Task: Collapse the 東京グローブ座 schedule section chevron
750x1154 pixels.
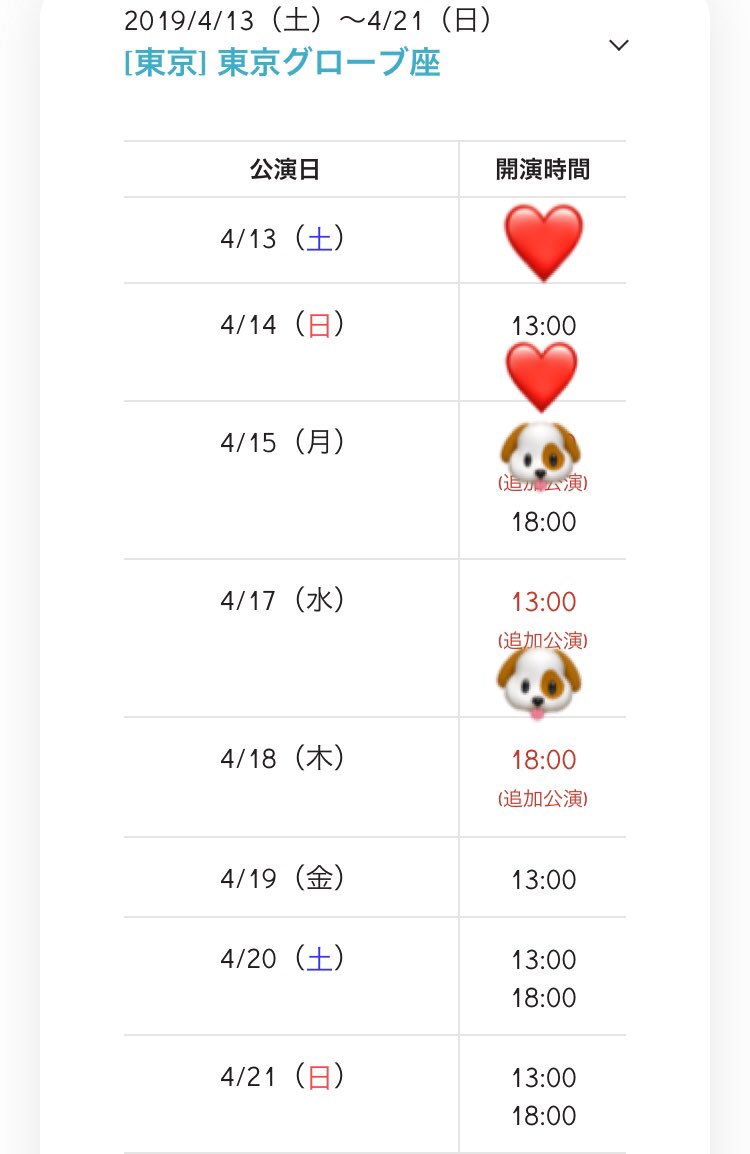Action: (x=619, y=46)
